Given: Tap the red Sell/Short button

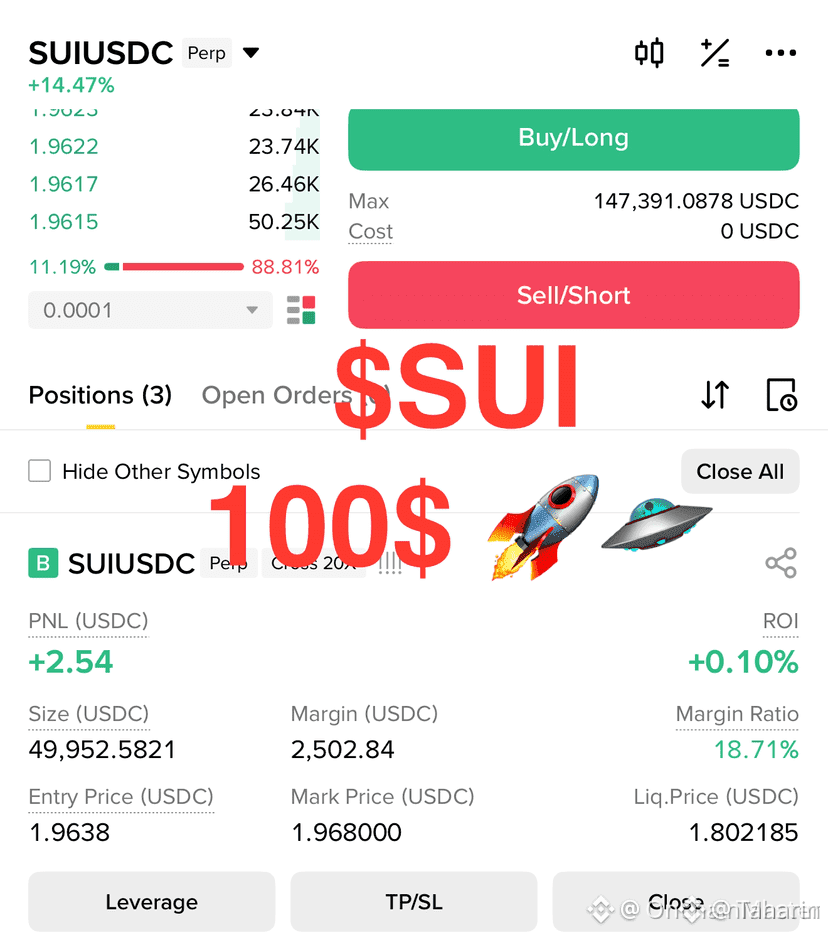Looking at the screenshot, I should 573,295.
